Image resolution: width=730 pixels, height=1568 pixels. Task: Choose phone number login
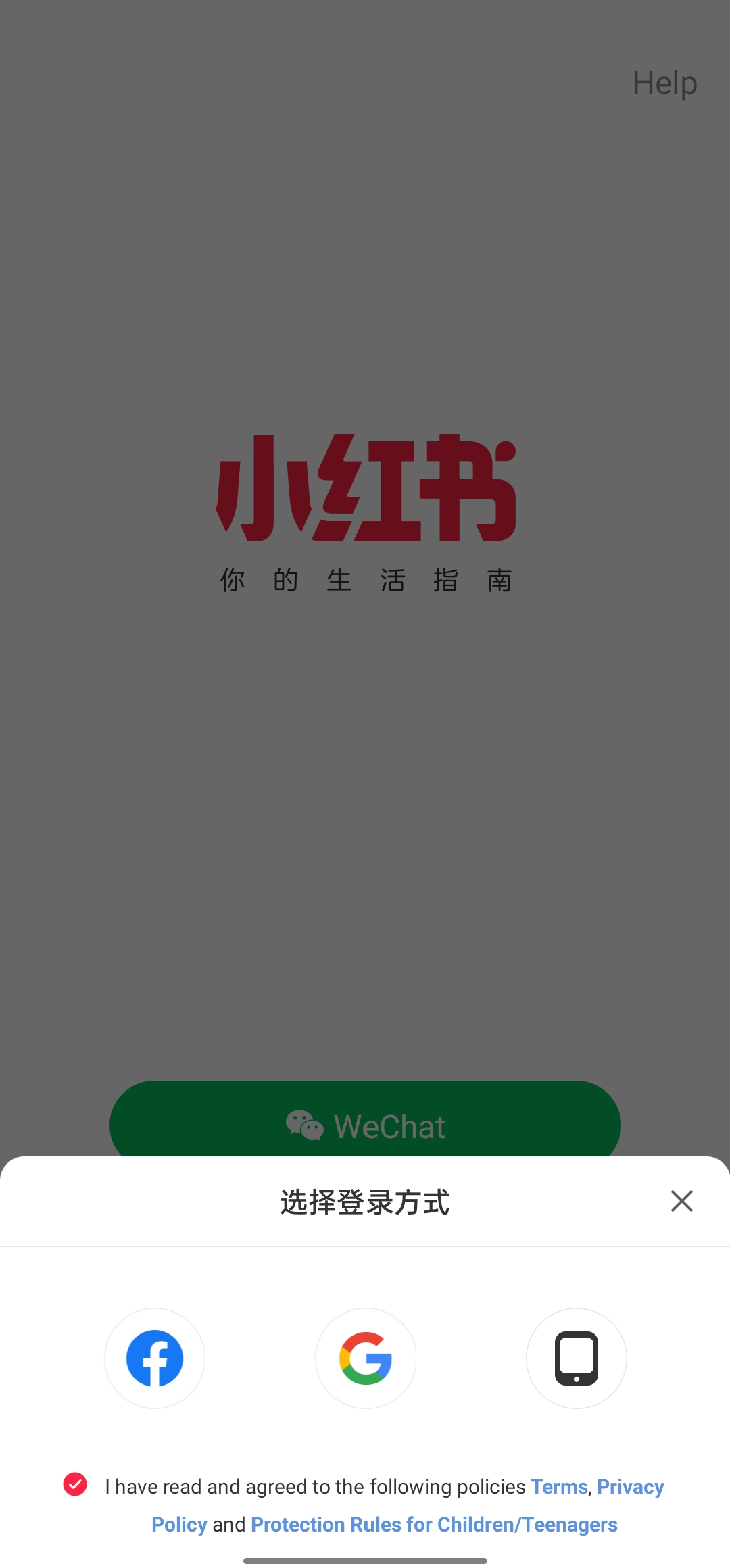(577, 1358)
